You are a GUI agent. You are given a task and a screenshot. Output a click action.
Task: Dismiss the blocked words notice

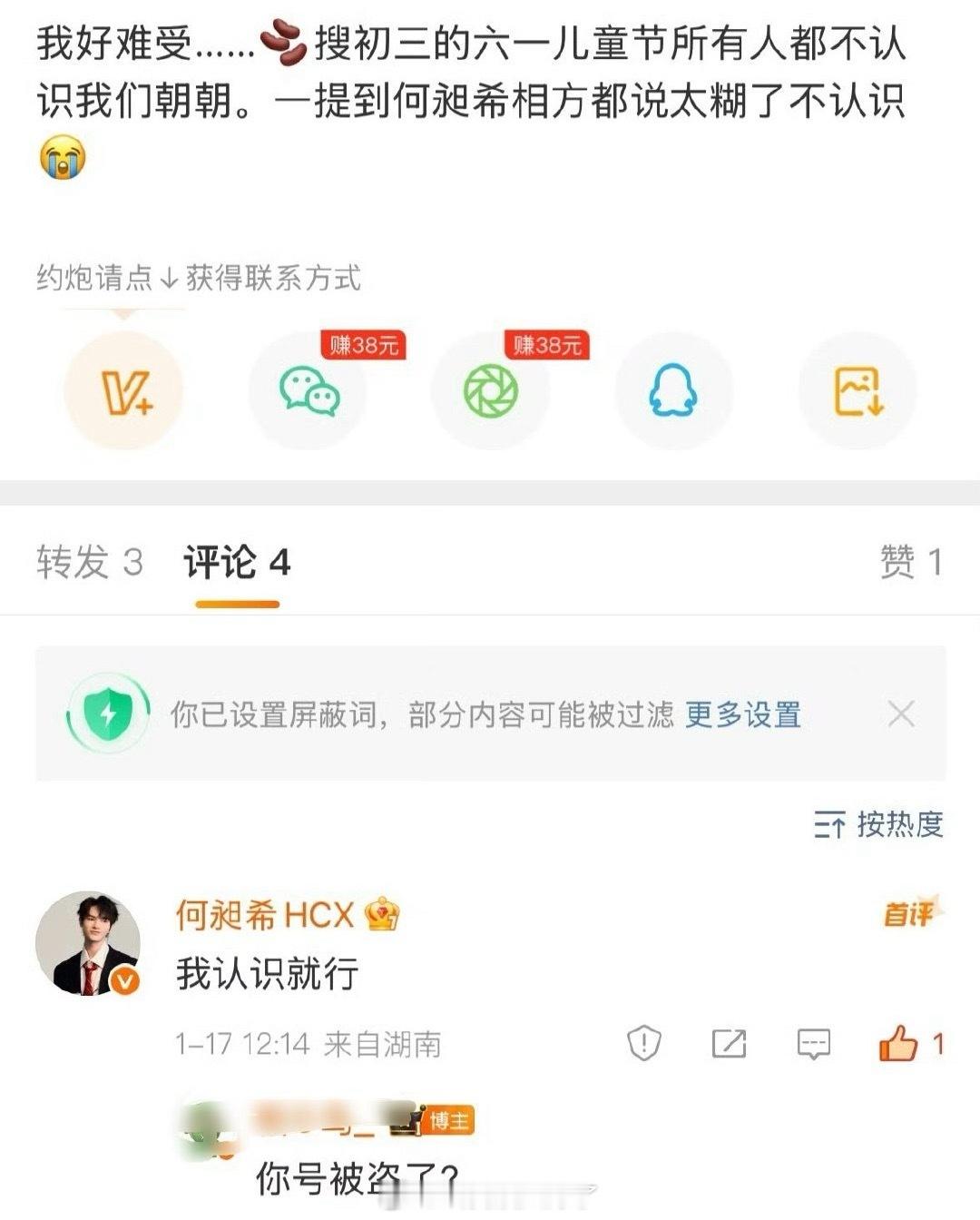[900, 716]
